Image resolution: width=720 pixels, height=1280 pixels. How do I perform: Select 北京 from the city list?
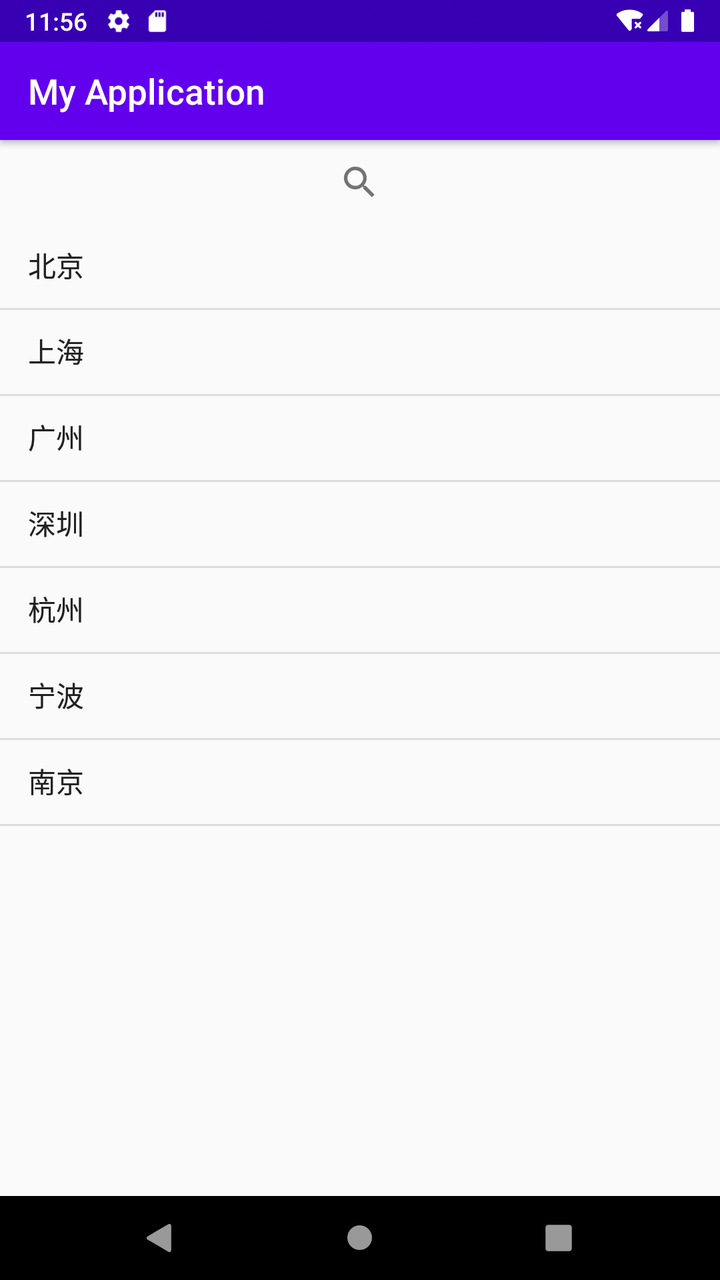tap(360, 266)
